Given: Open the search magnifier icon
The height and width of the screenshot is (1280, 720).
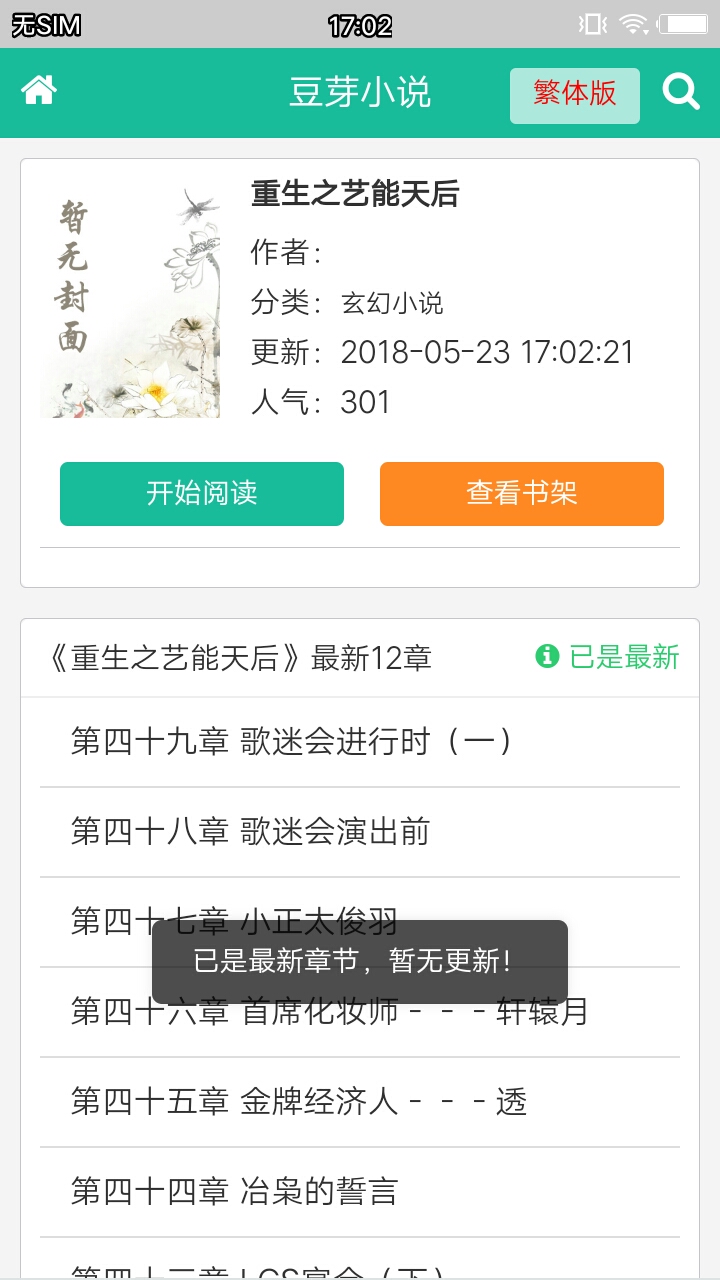Looking at the screenshot, I should tap(681, 92).
